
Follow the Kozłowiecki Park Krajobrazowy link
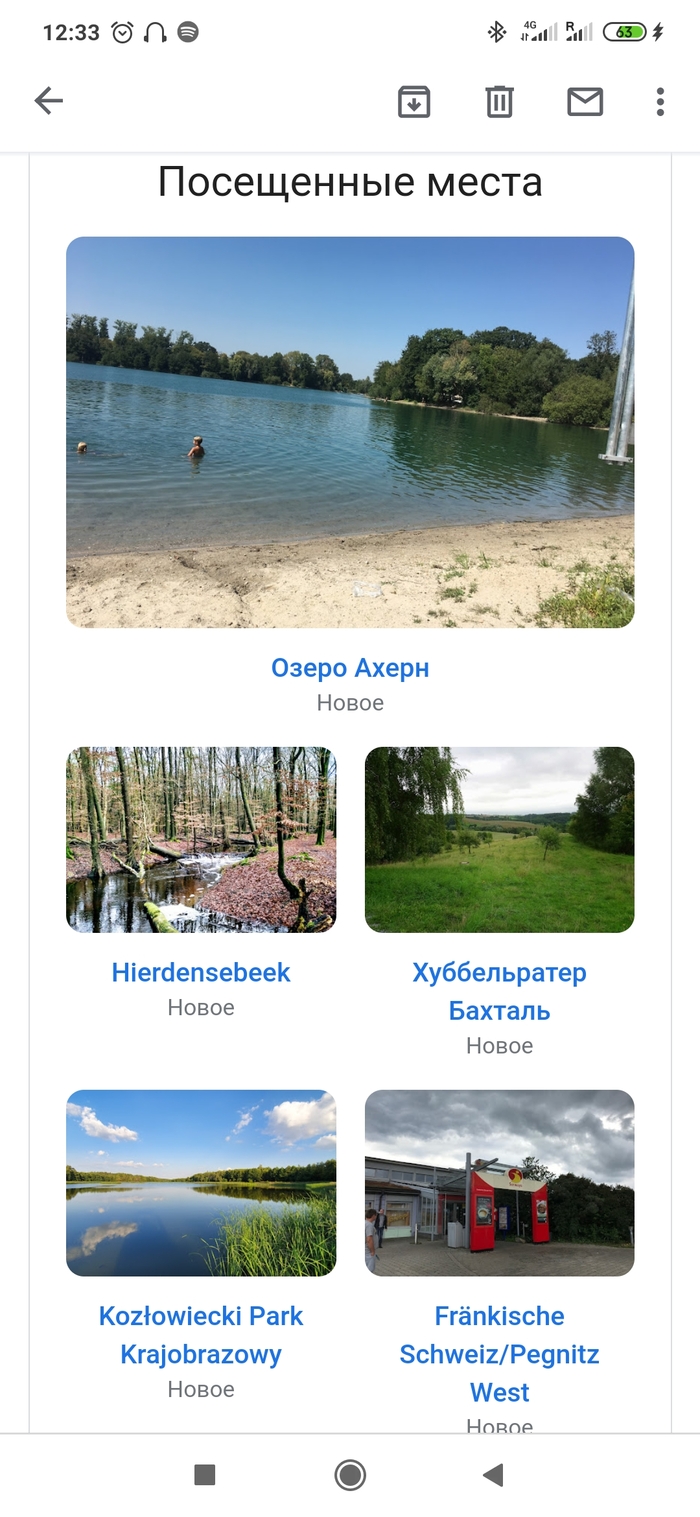click(201, 1335)
